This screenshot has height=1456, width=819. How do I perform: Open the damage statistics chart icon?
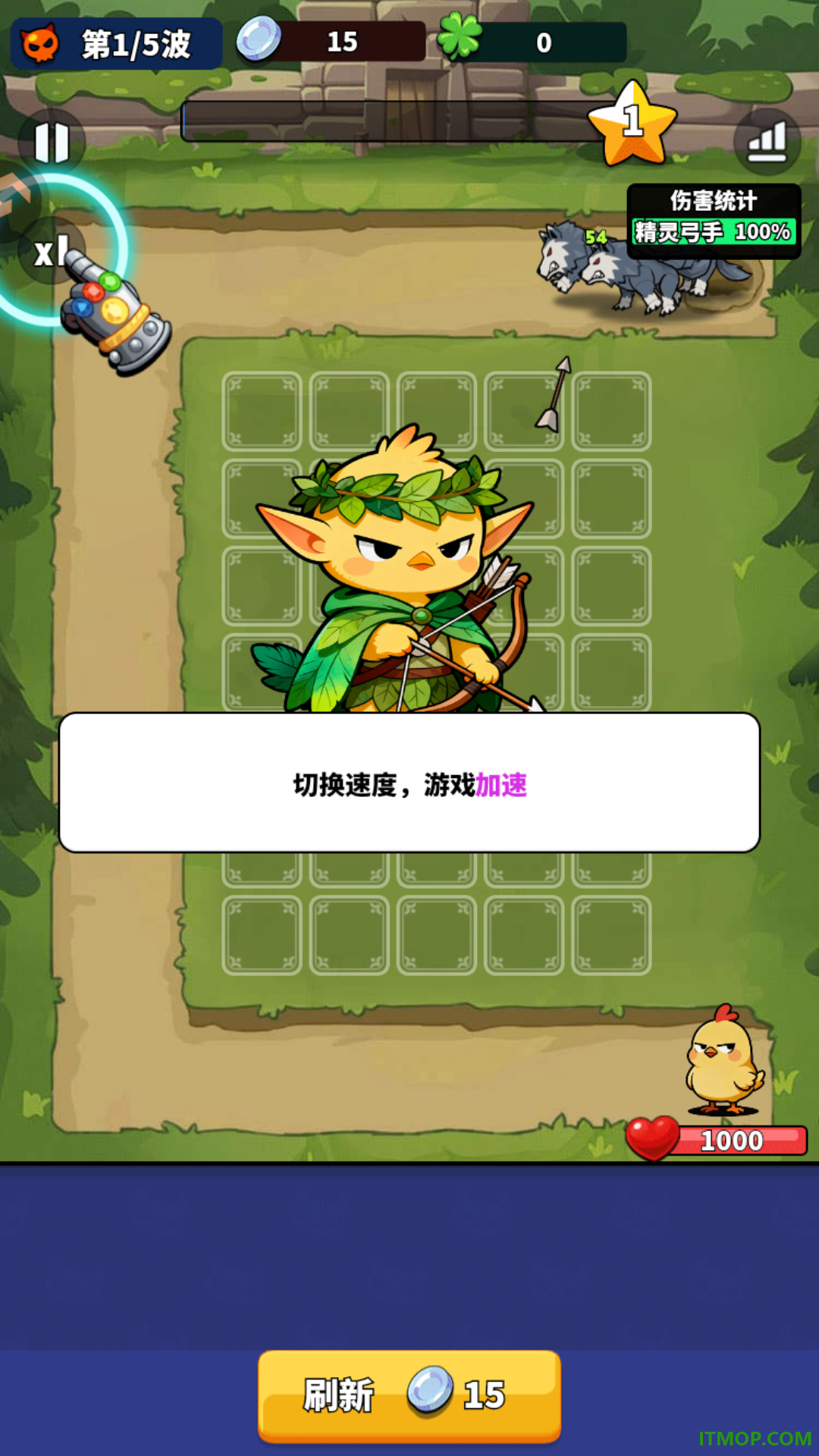[x=767, y=142]
